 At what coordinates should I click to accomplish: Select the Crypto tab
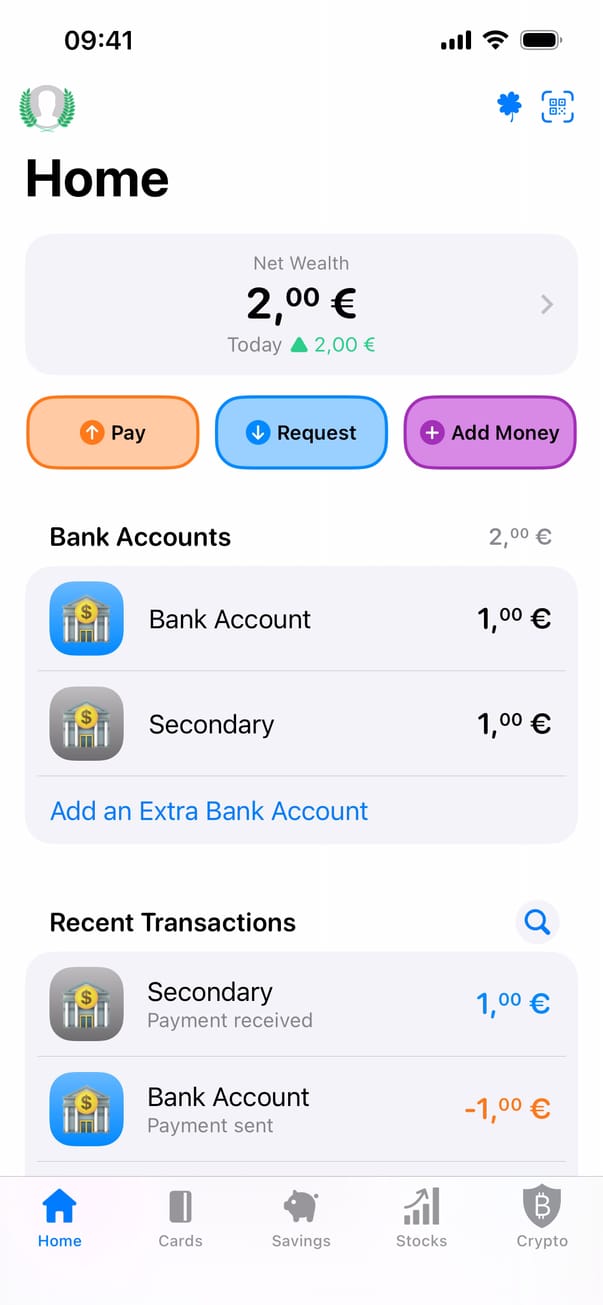click(x=542, y=1219)
